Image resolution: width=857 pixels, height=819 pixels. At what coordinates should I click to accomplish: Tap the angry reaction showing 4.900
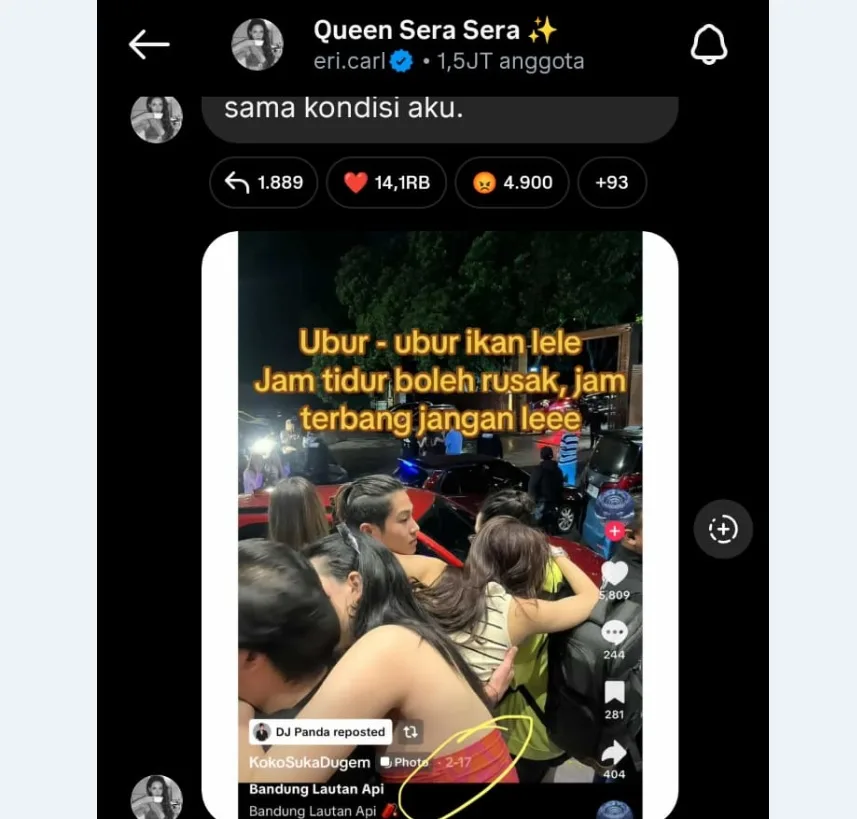511,183
